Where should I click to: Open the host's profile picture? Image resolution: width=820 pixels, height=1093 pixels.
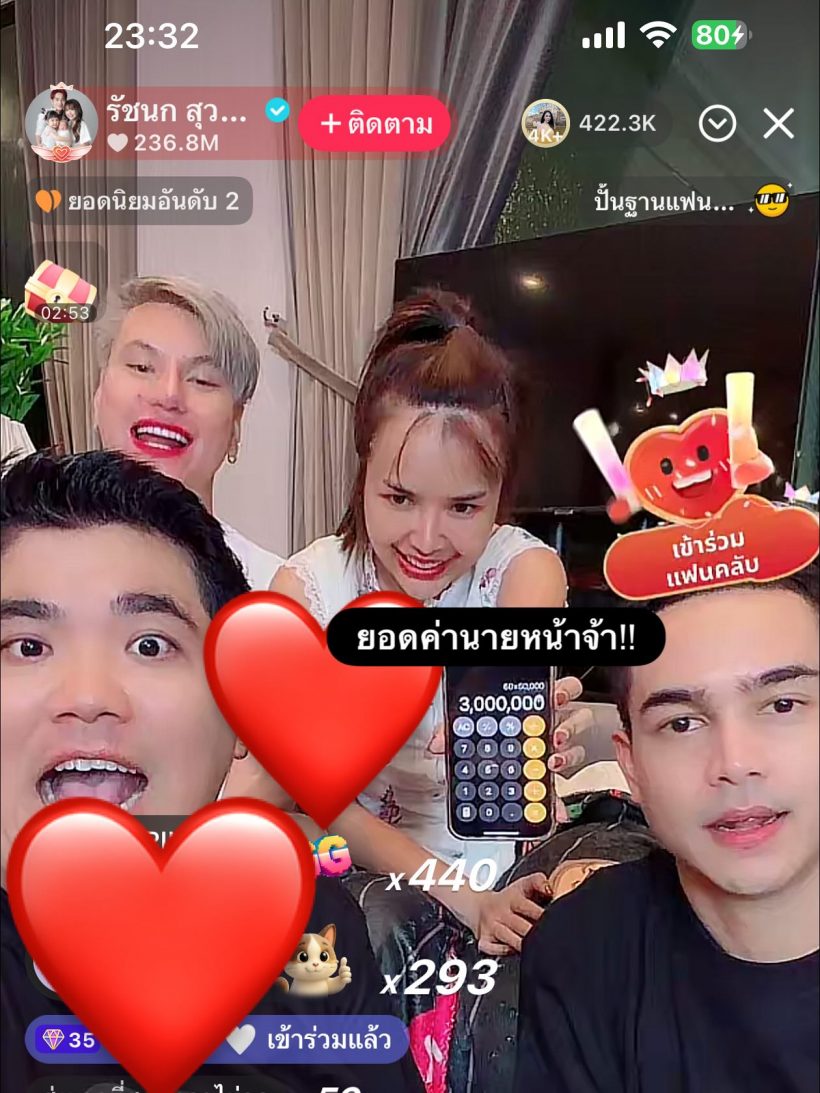[61, 124]
